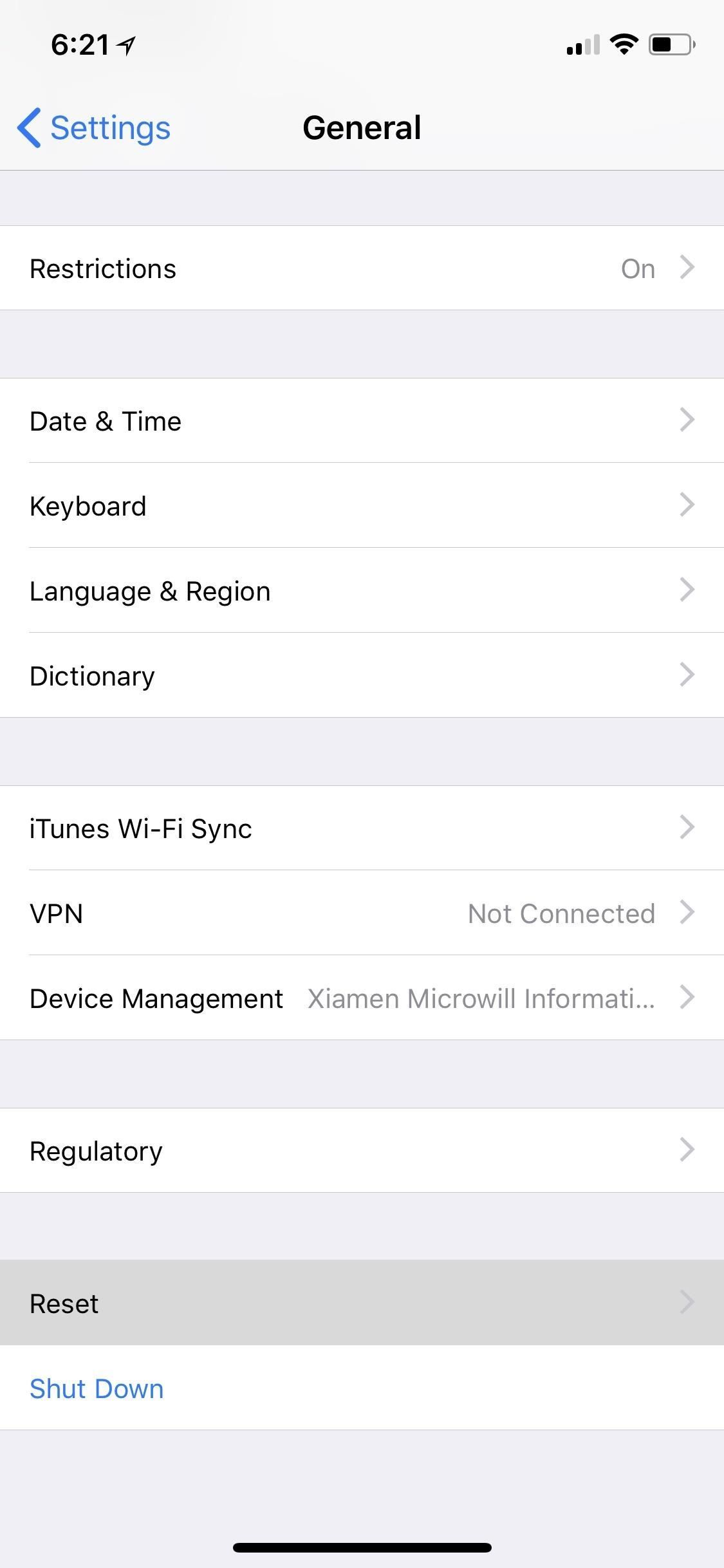The width and height of the screenshot is (724, 1568).
Task: Expand the VPN chevron arrow
Action: 687,912
